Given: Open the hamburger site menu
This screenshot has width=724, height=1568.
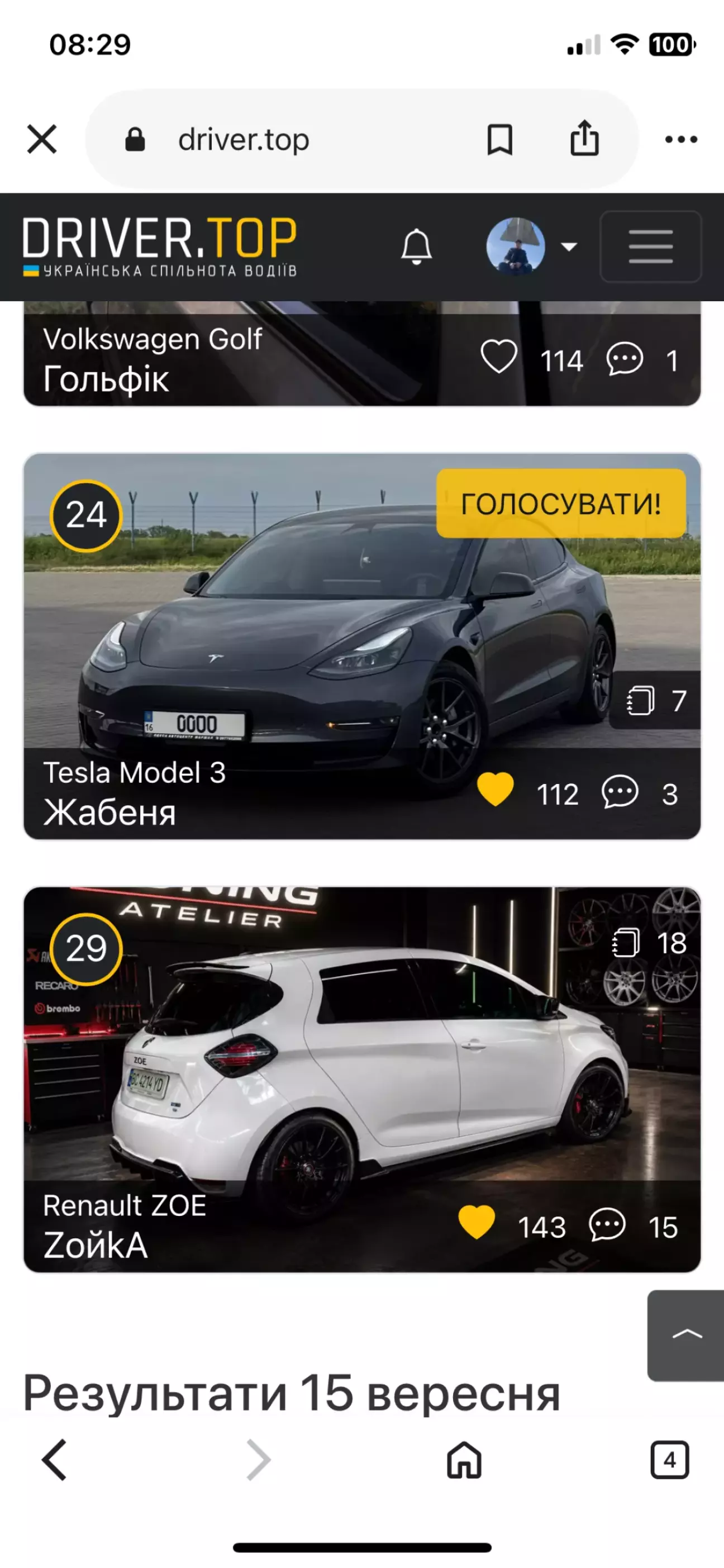Looking at the screenshot, I should [x=650, y=246].
